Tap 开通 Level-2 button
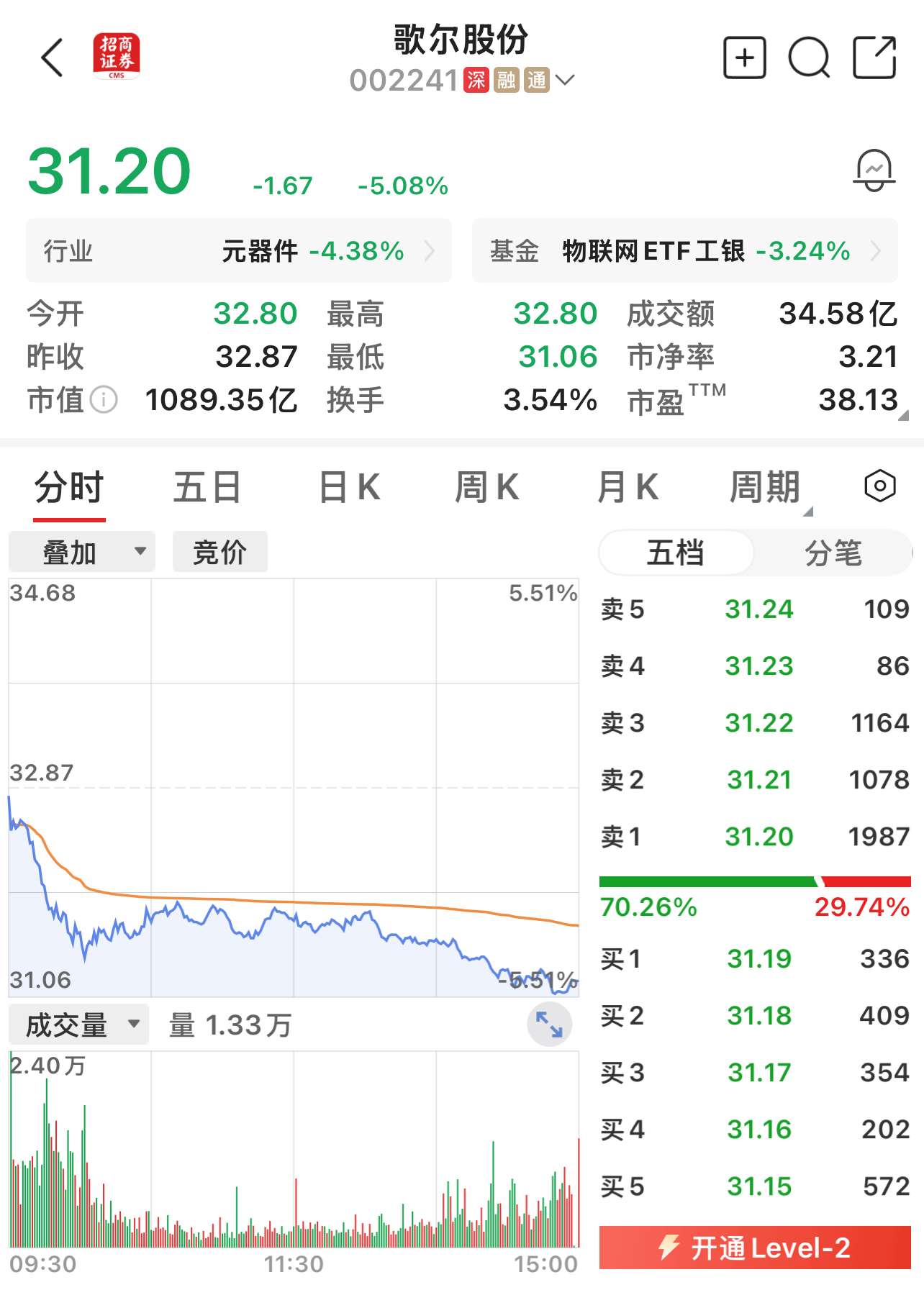 (754, 1248)
